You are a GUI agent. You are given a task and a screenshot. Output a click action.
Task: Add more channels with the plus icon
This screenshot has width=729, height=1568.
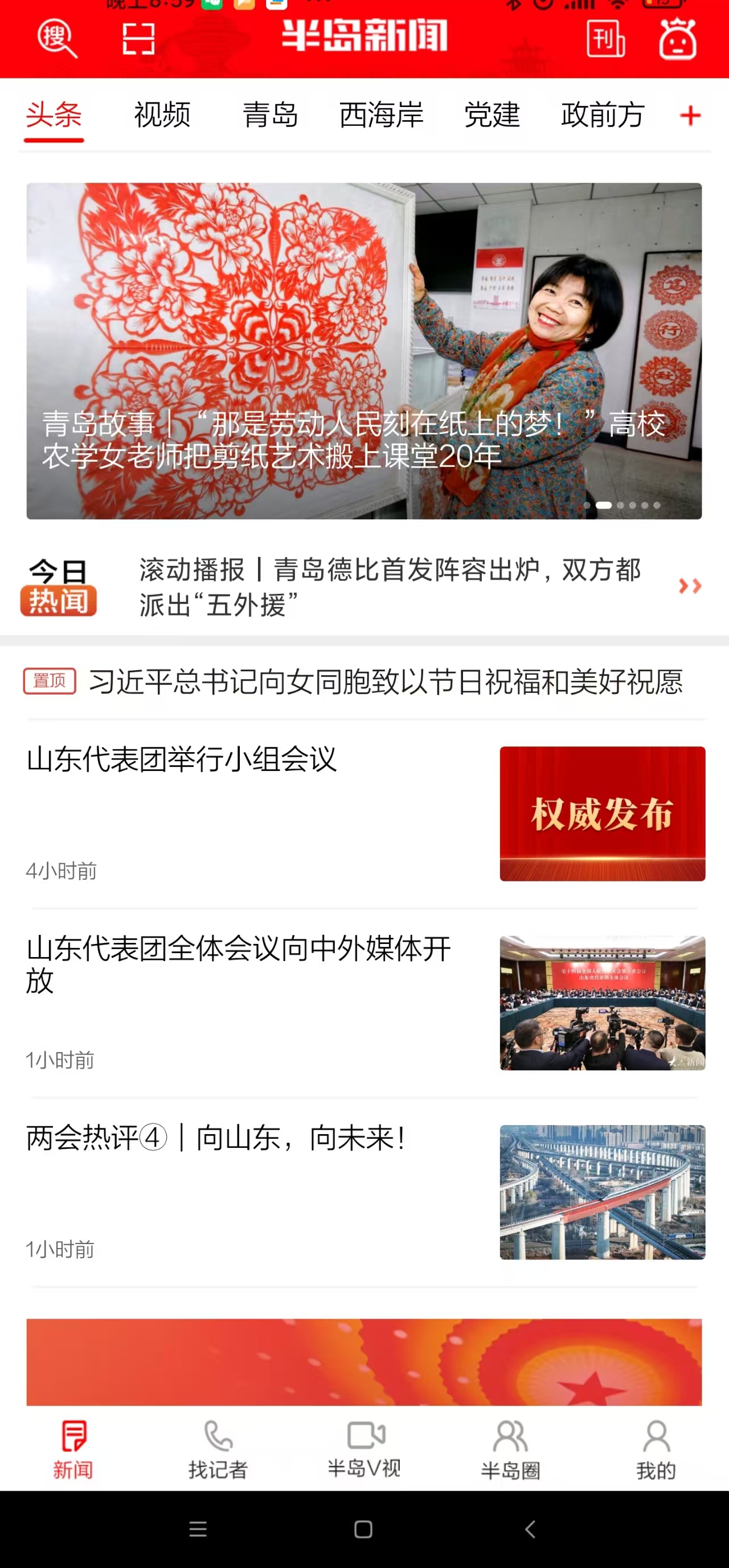coord(690,115)
